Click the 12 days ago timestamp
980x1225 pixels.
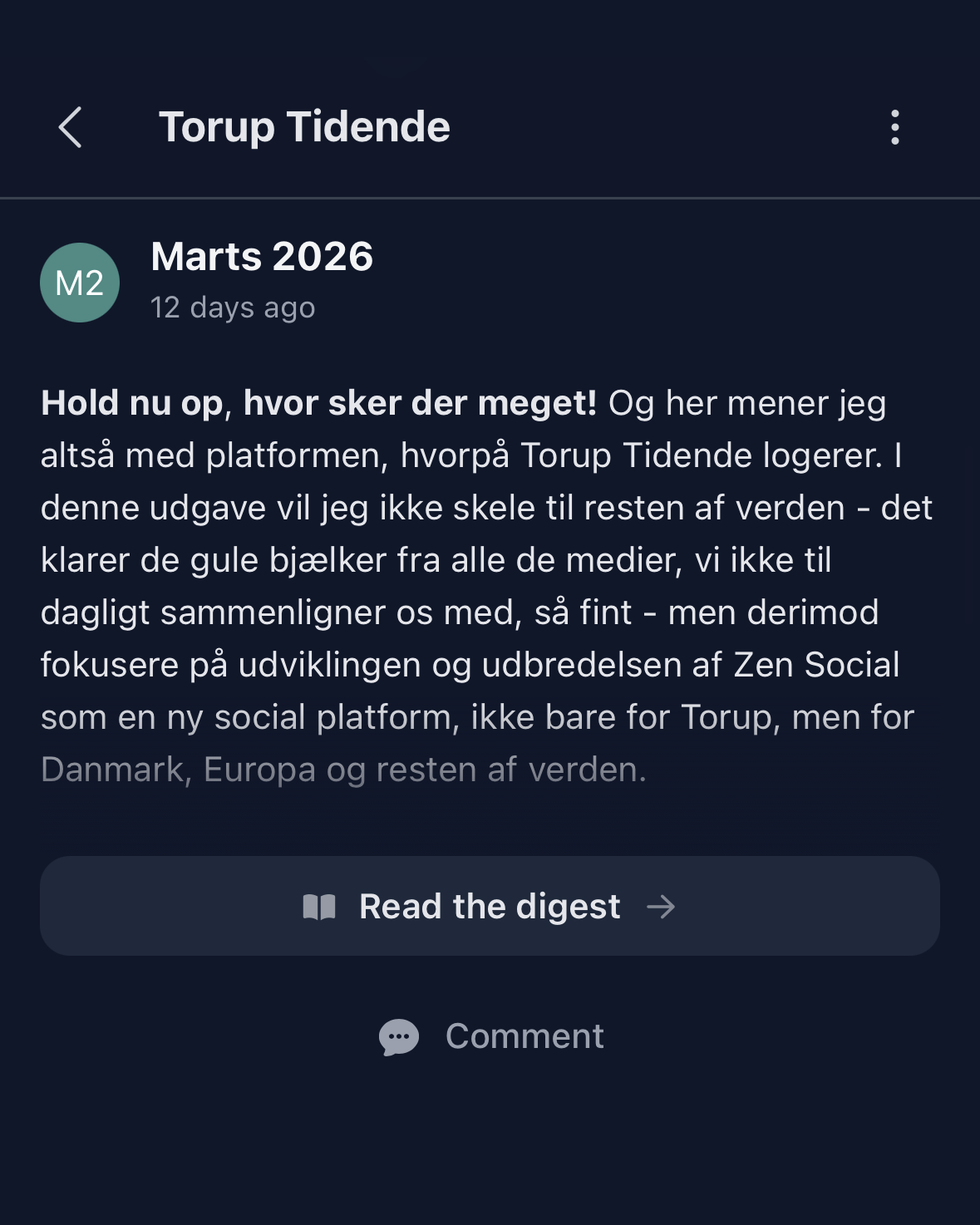(x=234, y=307)
